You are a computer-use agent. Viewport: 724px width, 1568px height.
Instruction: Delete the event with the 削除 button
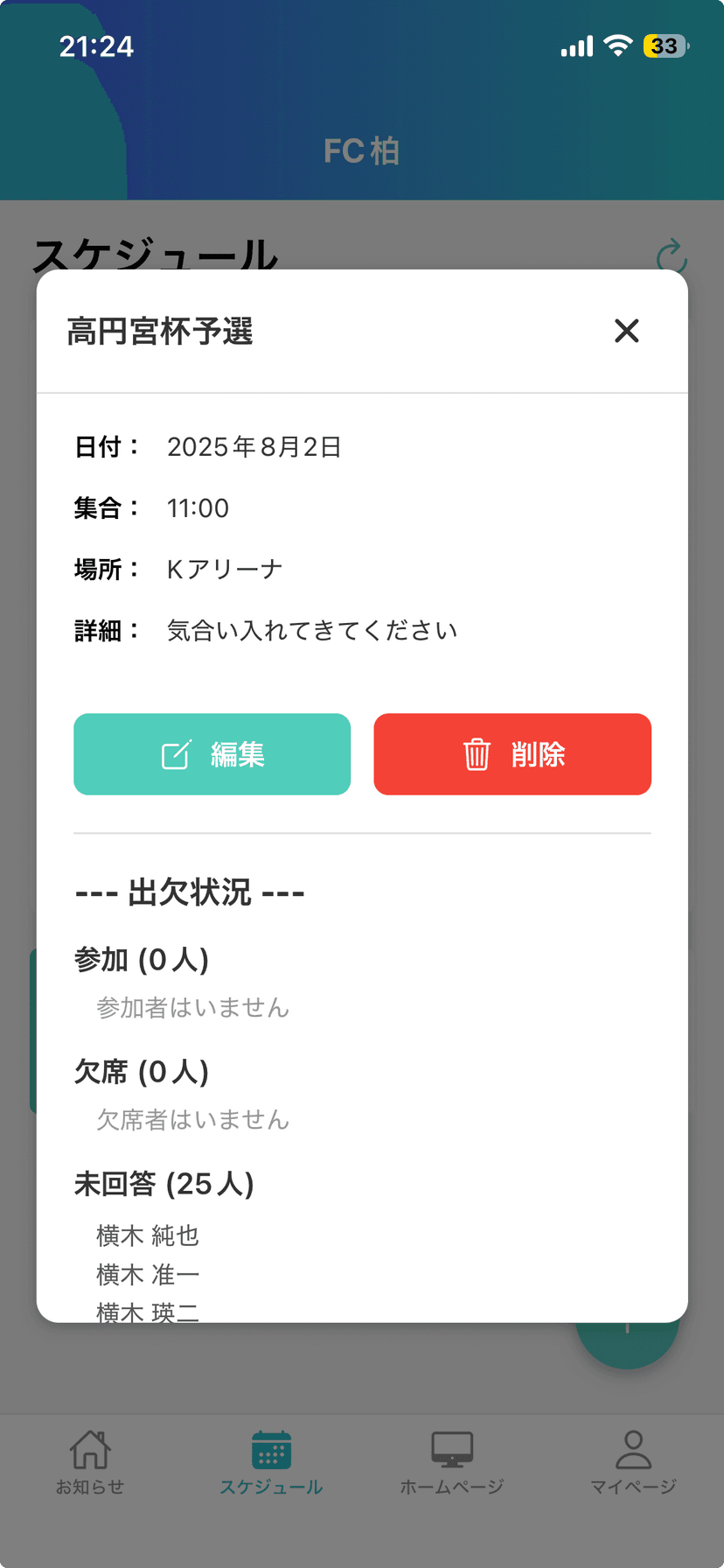click(512, 754)
